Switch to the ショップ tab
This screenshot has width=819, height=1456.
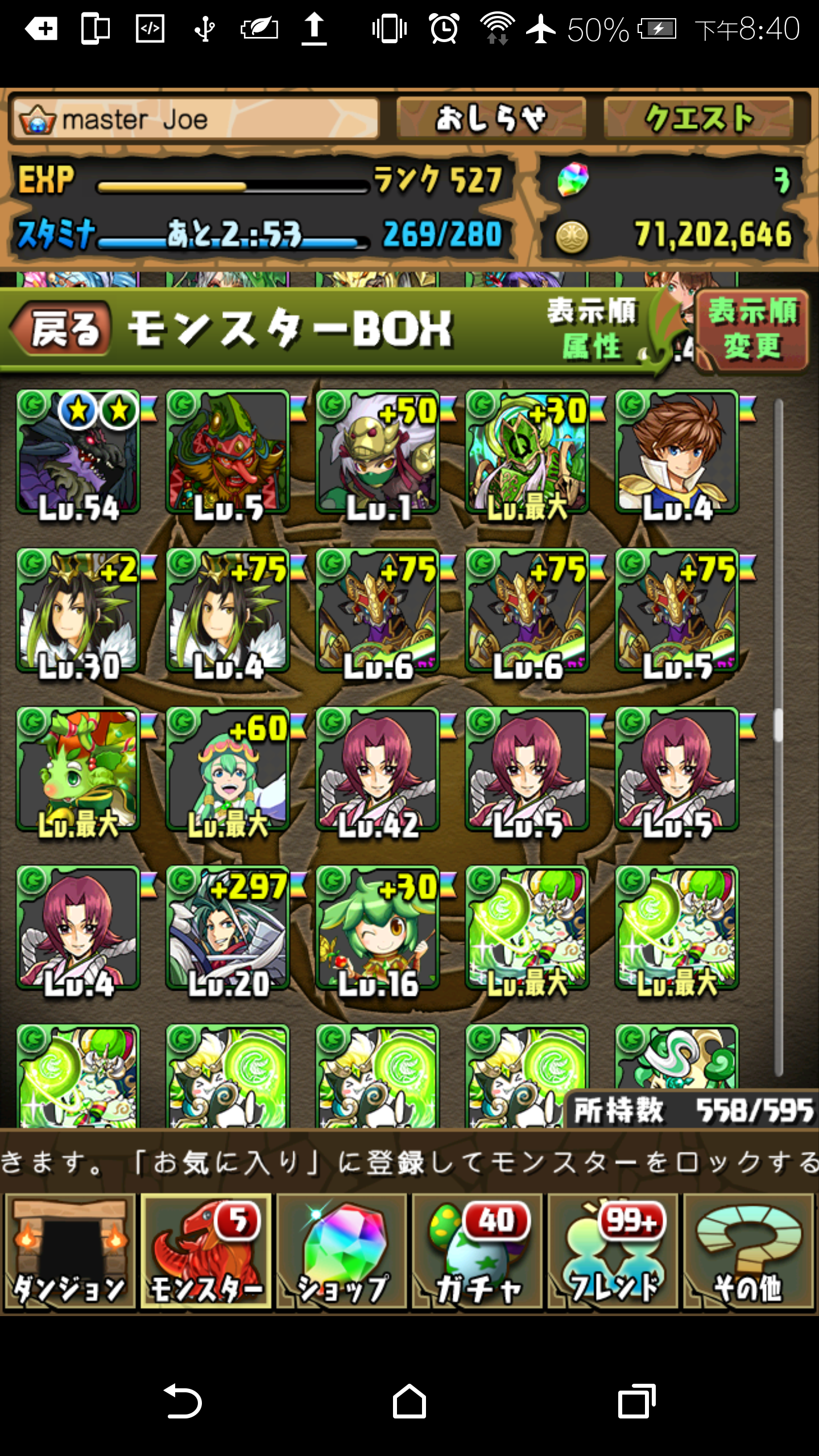click(x=341, y=1251)
